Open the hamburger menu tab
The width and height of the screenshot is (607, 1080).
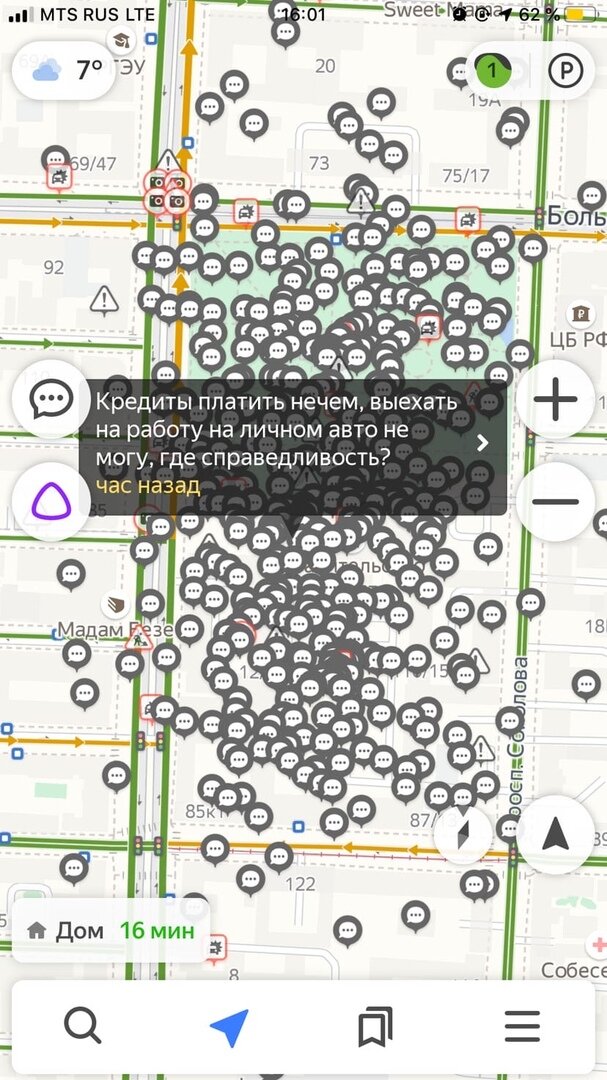click(522, 1026)
